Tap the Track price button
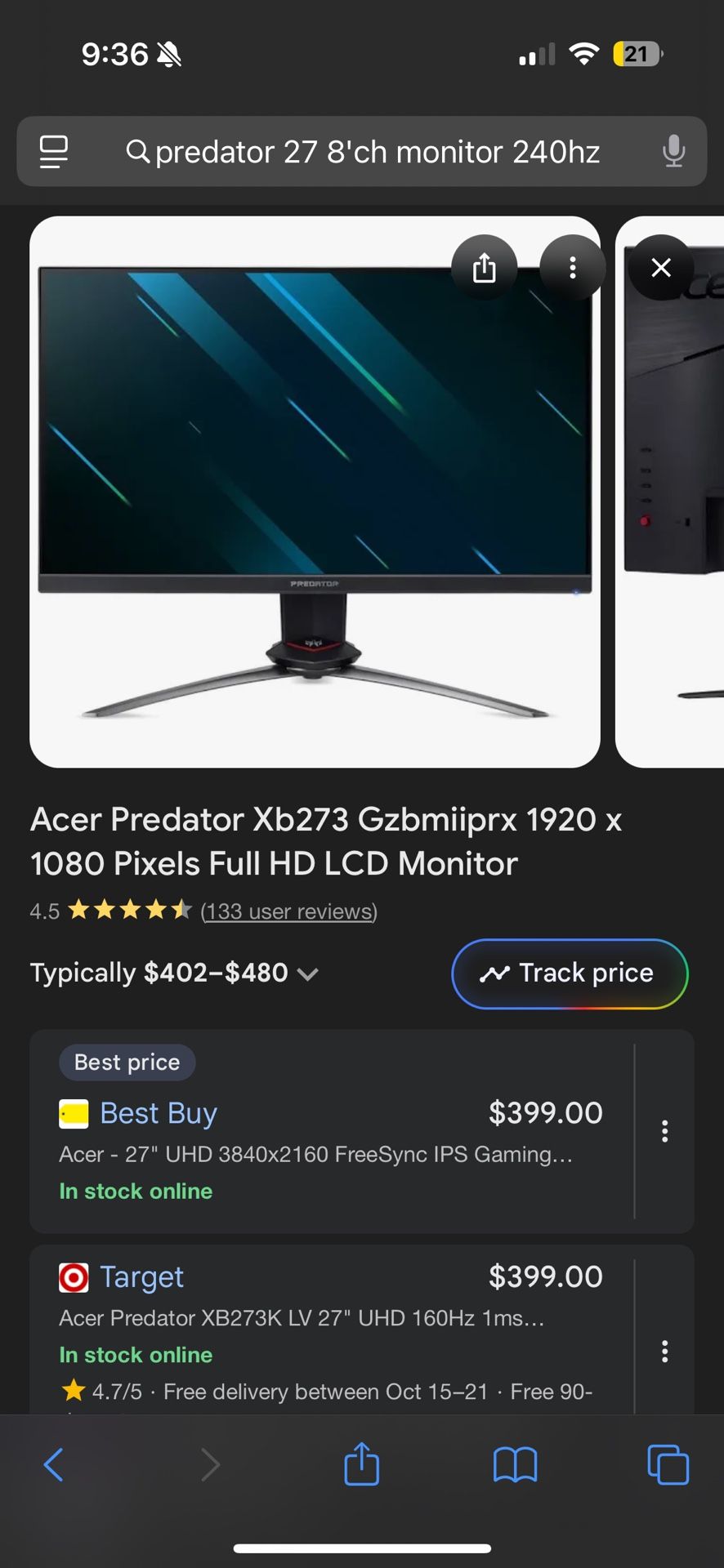Viewport: 724px width, 1568px height. (x=570, y=973)
